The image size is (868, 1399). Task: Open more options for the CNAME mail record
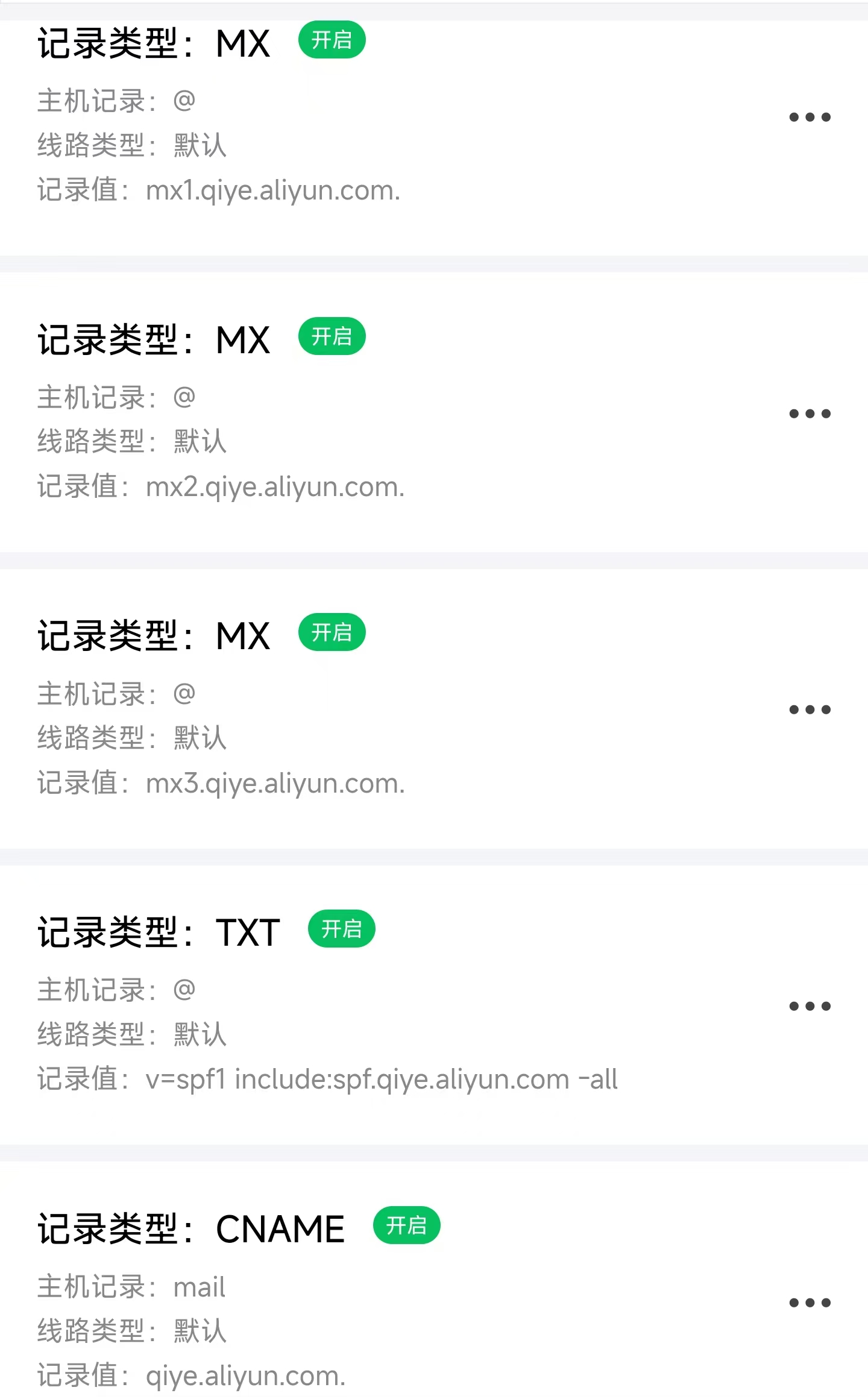pos(810,1303)
